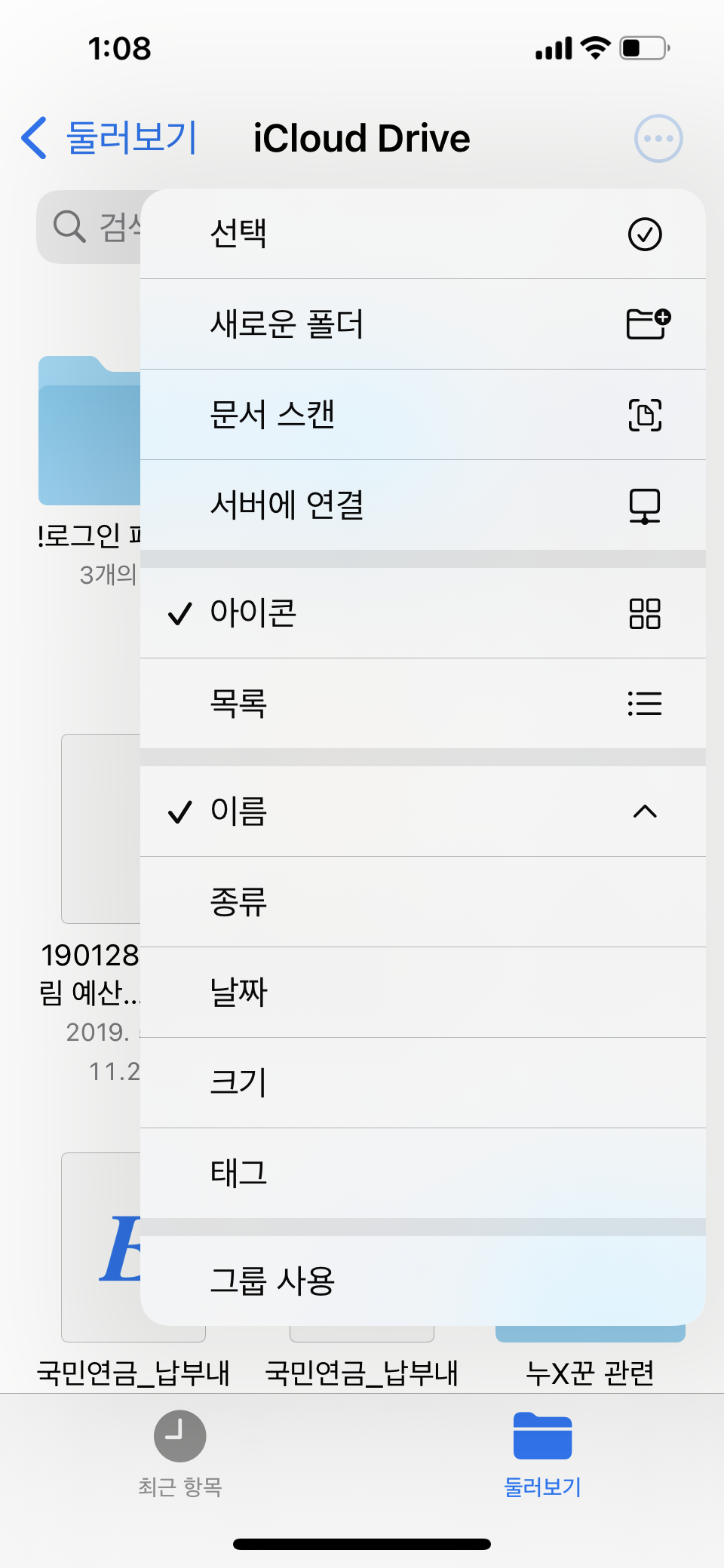
Task: Sort files by 태그
Action: tap(423, 1174)
